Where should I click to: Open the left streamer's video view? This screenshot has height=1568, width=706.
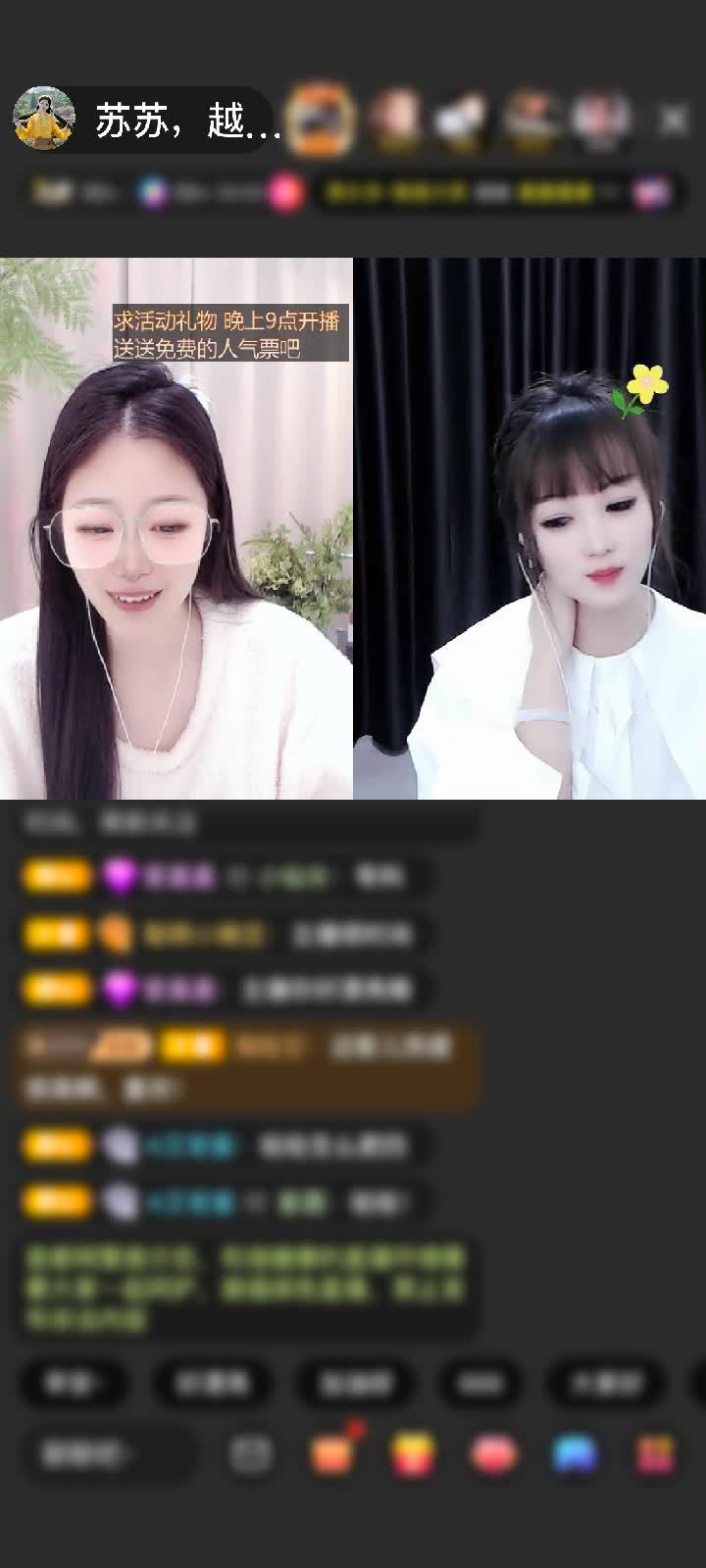176,527
